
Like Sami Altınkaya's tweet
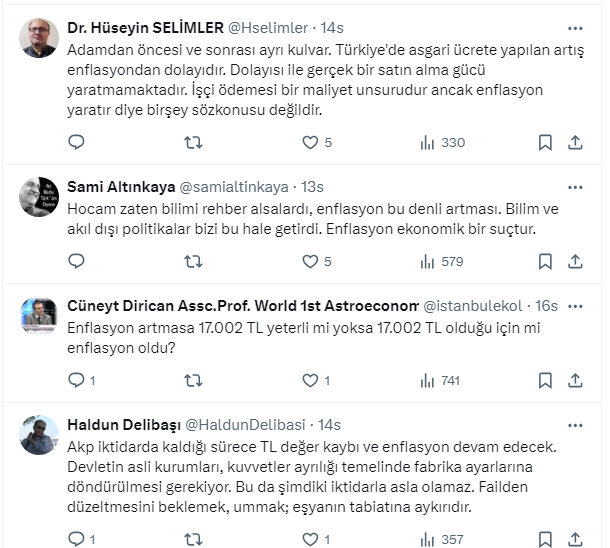[310, 262]
